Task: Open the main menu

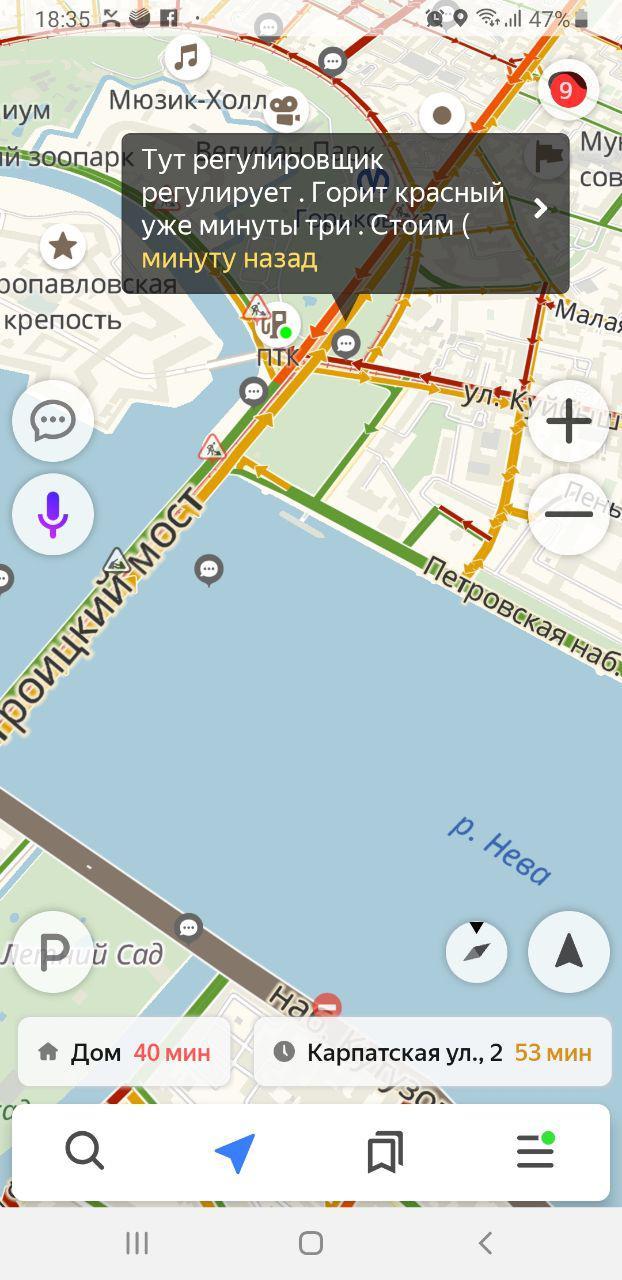Action: [x=535, y=1152]
